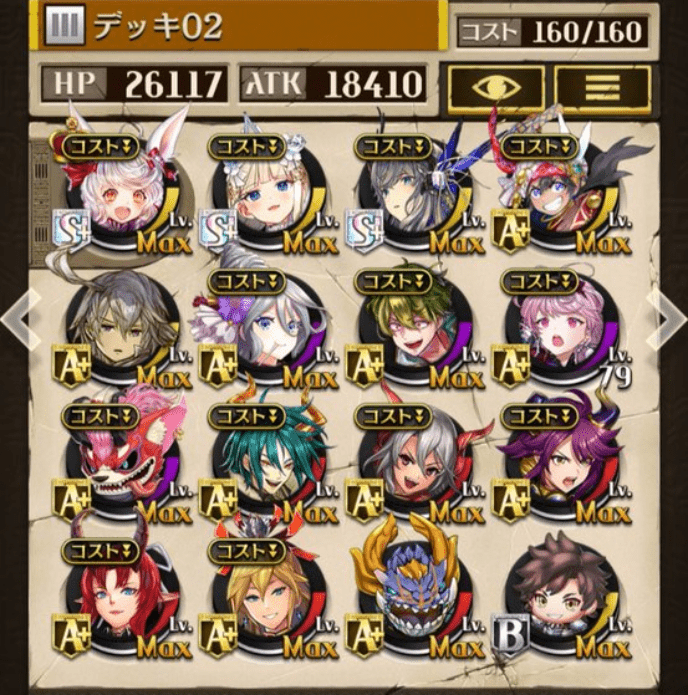Select the red-haired elf character
This screenshot has width=688, height=695.
[x=112, y=598]
